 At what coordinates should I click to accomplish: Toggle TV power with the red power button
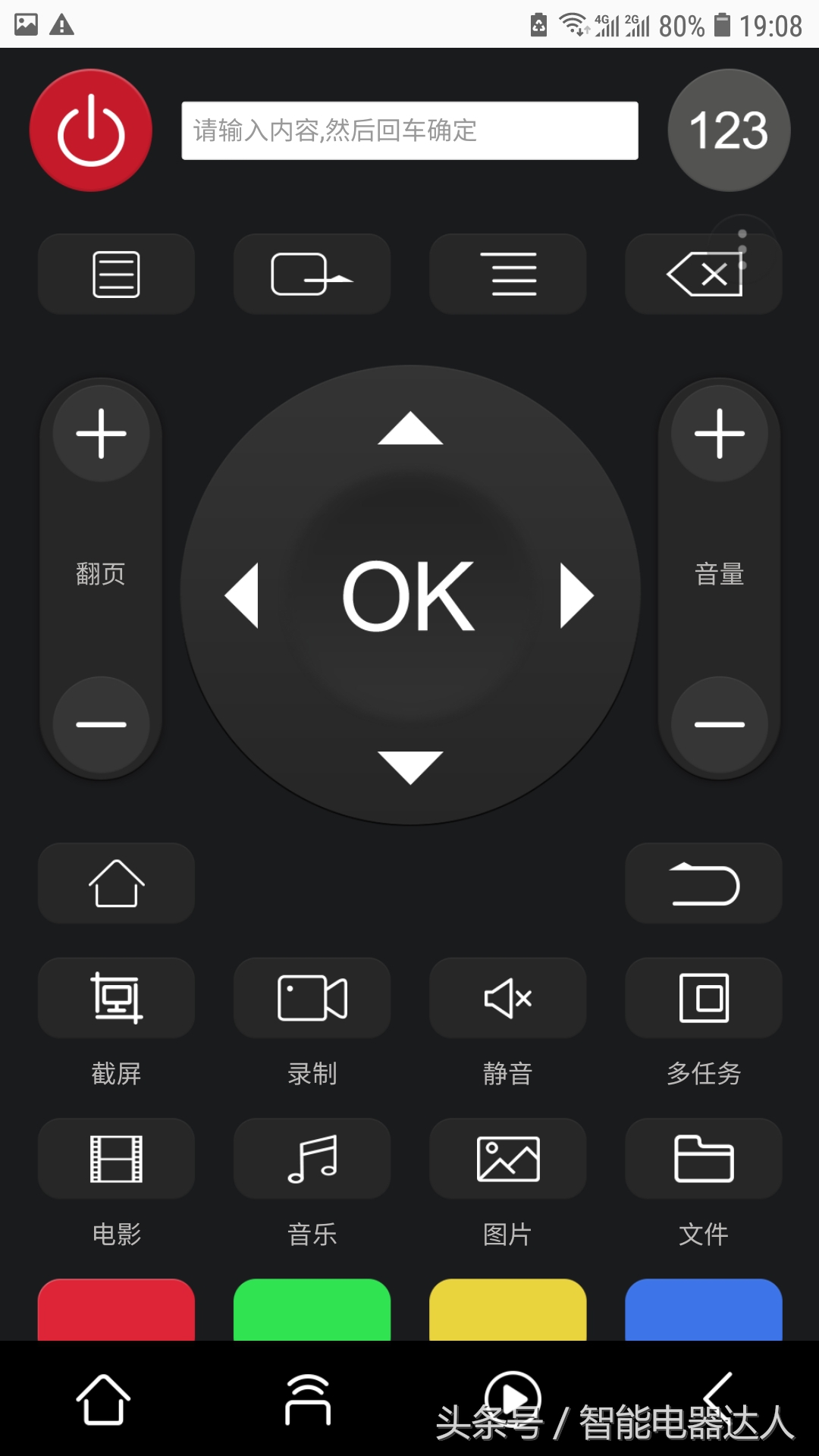89,130
